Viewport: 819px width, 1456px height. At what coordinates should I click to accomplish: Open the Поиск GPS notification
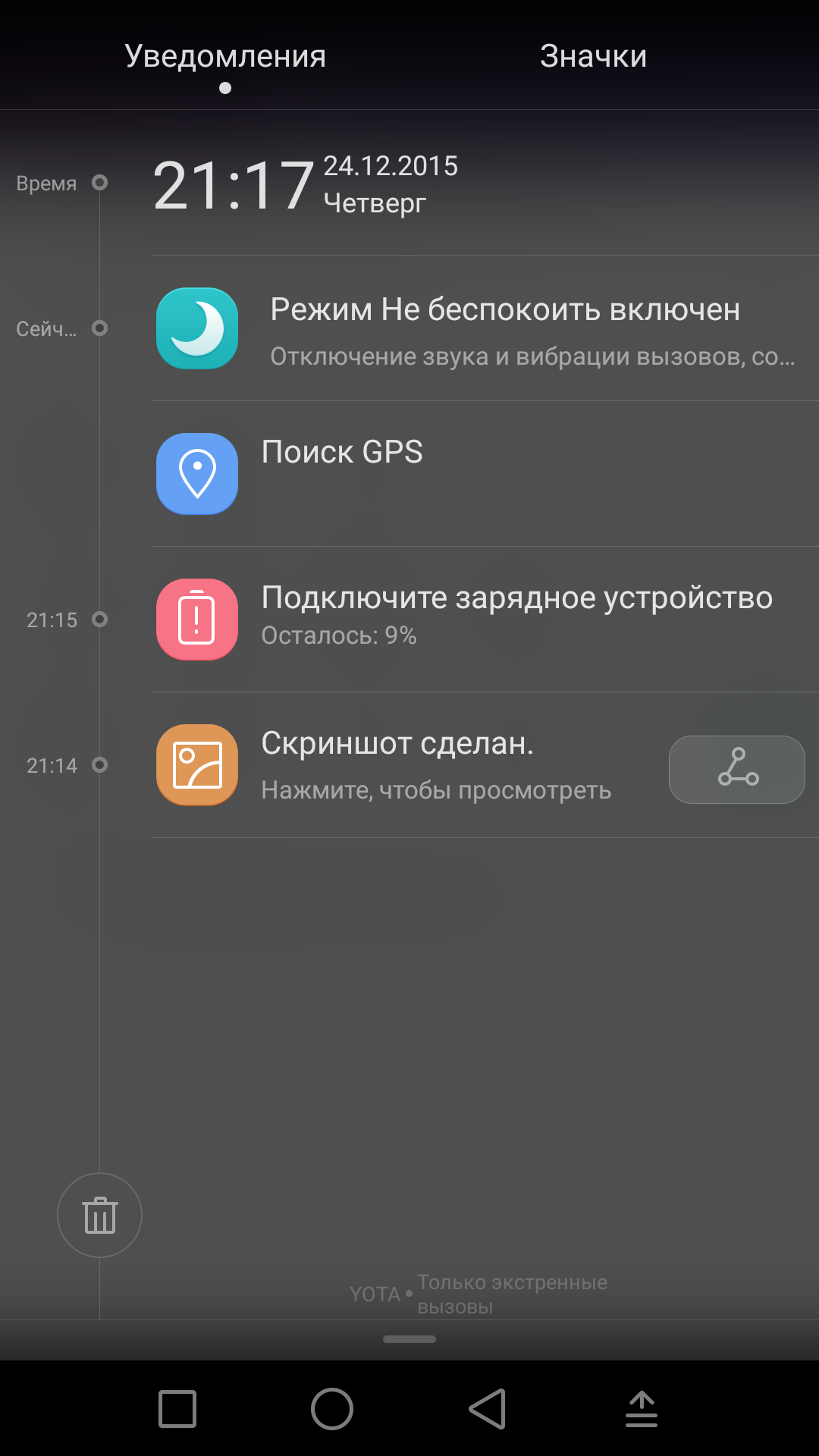pos(485,474)
